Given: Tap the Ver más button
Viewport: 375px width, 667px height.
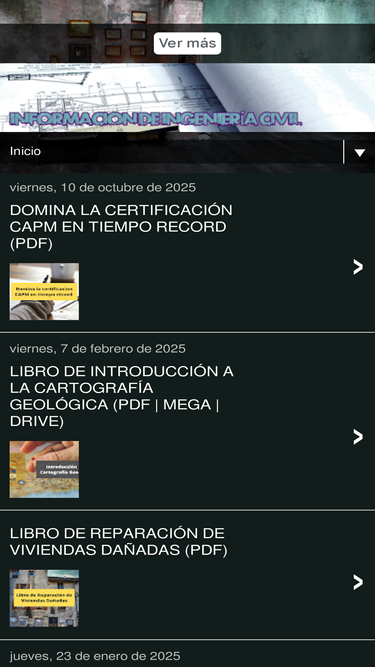Looking at the screenshot, I should [187, 43].
